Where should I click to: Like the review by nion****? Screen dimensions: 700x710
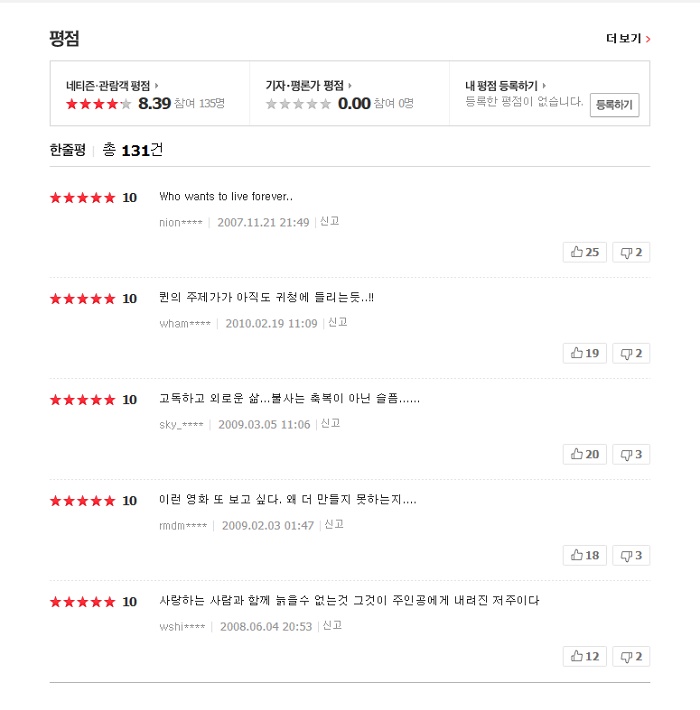click(585, 252)
